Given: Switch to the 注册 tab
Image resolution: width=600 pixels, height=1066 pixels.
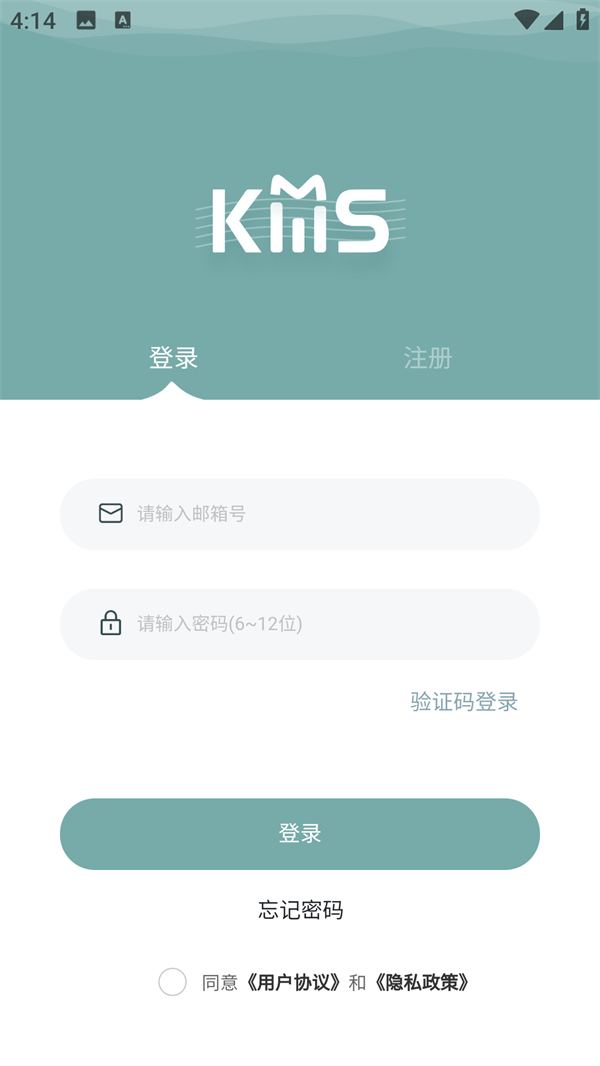Looking at the screenshot, I should pos(427,358).
